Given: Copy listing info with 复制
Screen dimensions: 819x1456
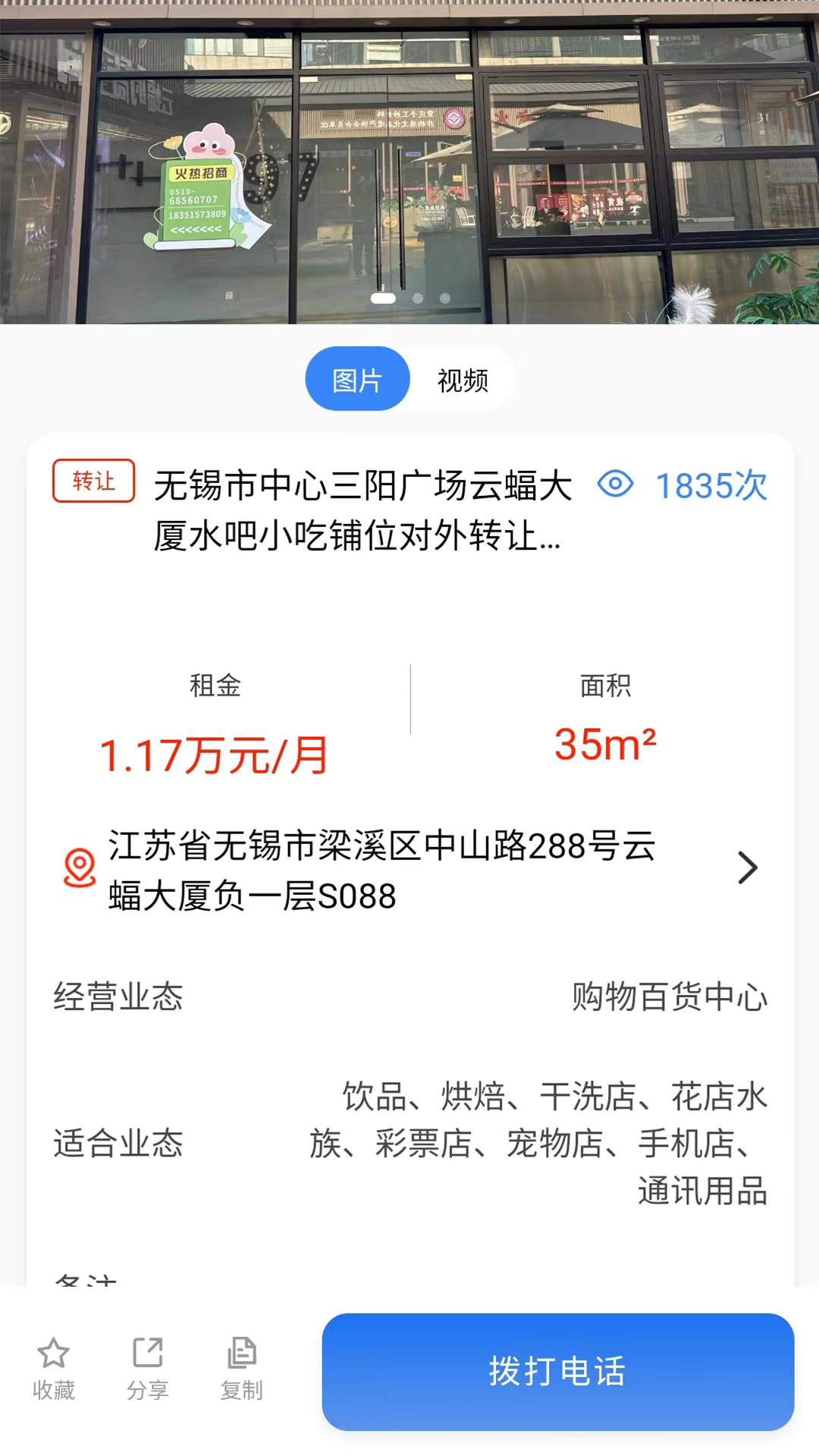Looking at the screenshot, I should pos(241,1368).
